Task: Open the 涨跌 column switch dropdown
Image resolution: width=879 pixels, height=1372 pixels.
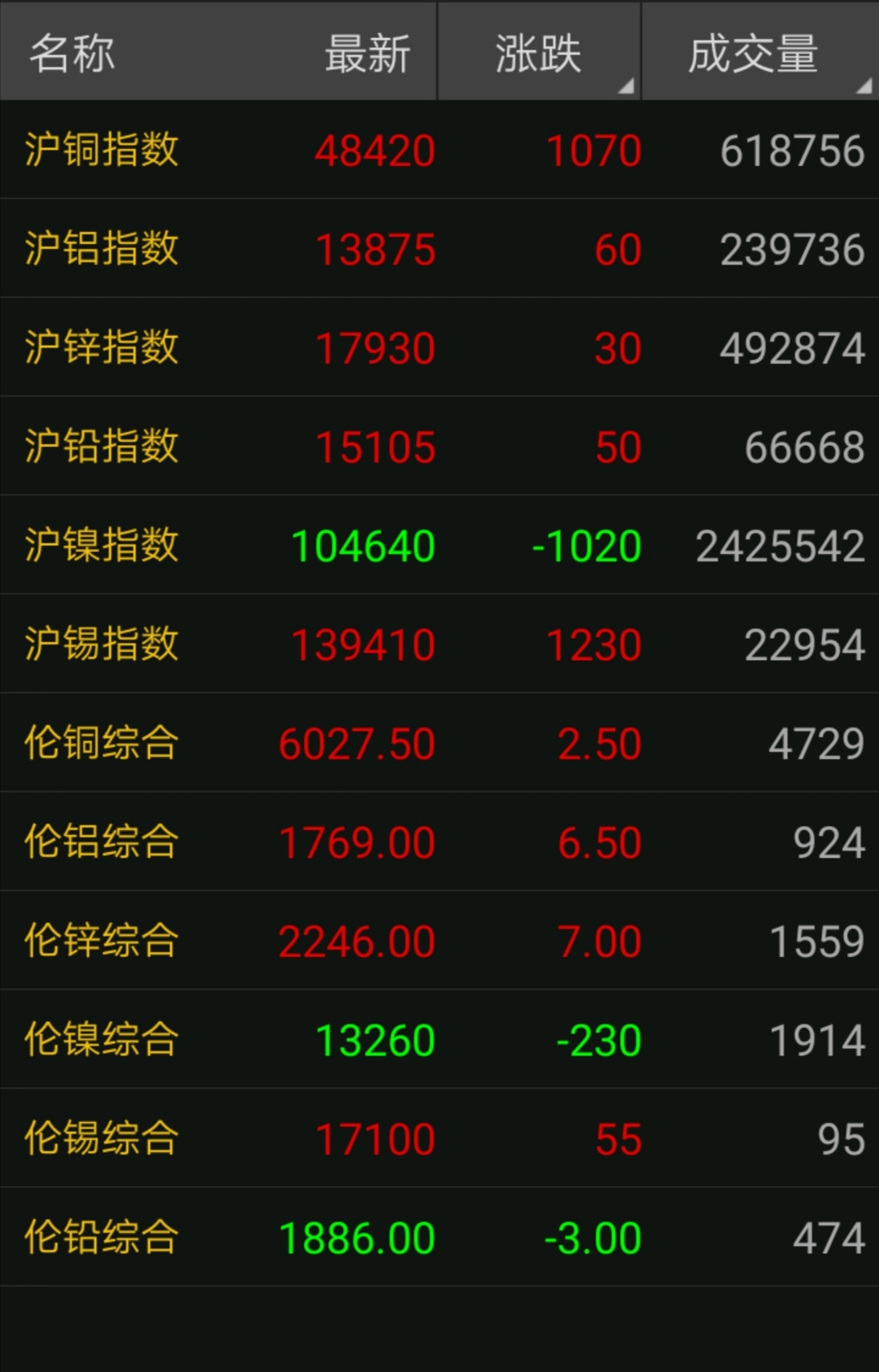Action: (x=539, y=54)
